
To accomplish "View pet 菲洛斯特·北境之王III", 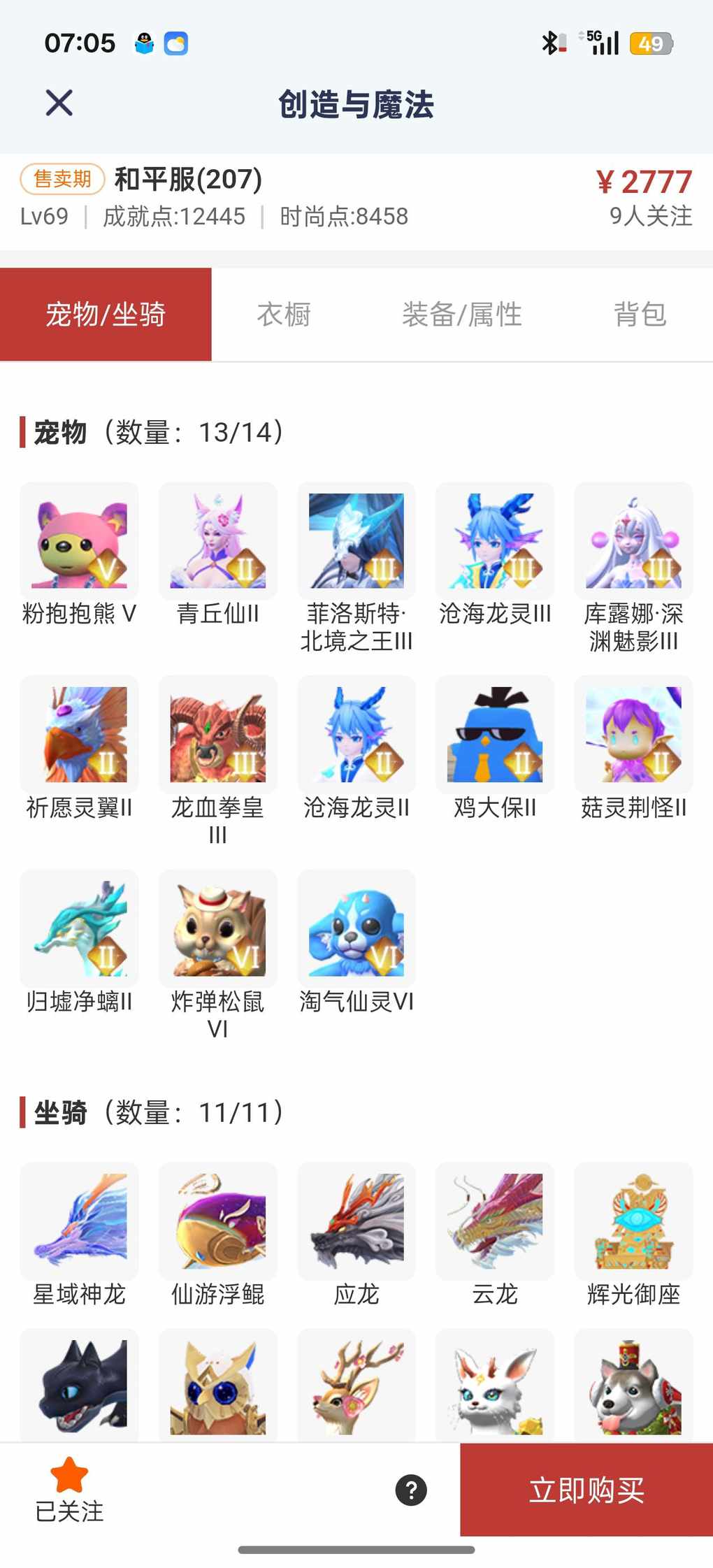I will 356,541.
